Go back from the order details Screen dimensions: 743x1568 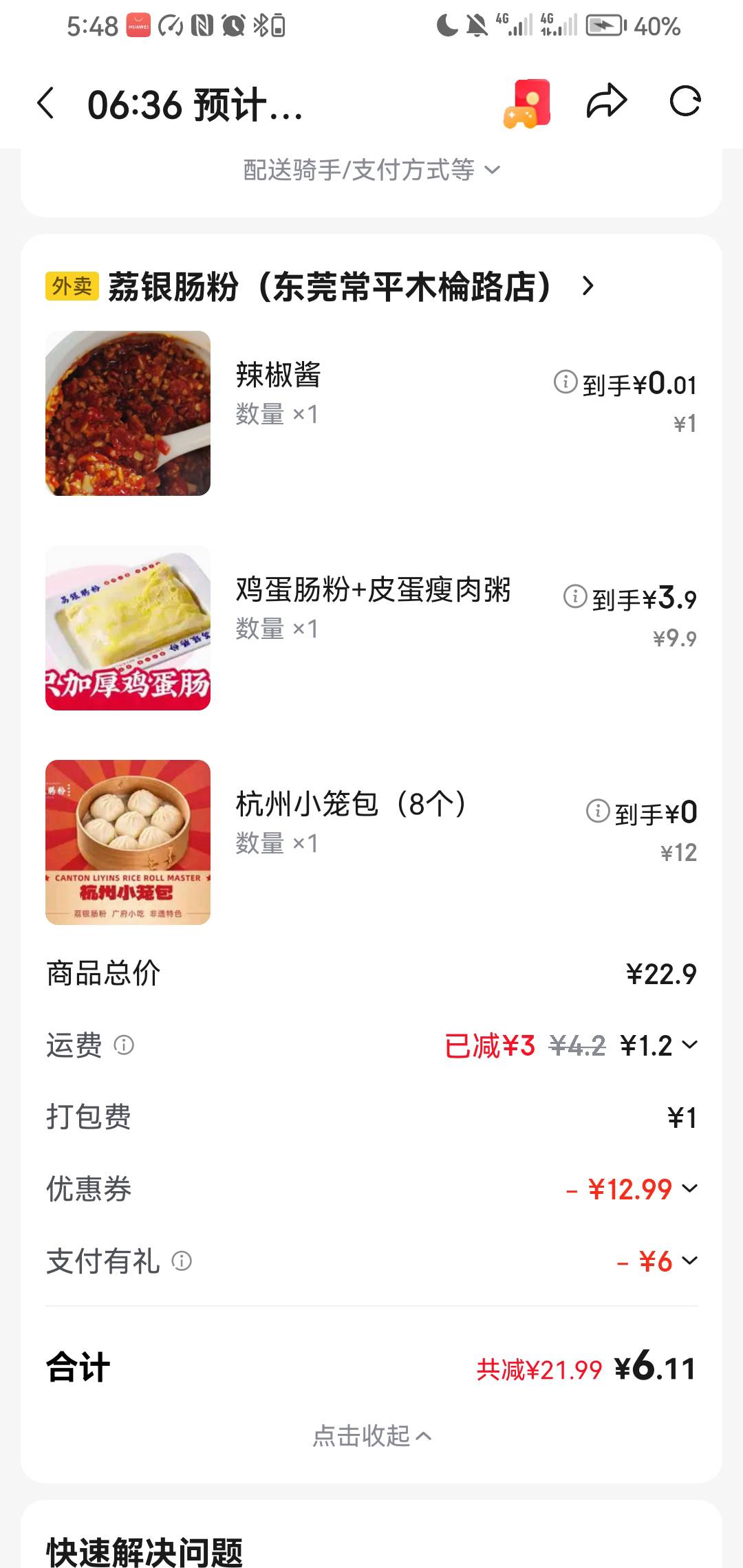[x=46, y=104]
